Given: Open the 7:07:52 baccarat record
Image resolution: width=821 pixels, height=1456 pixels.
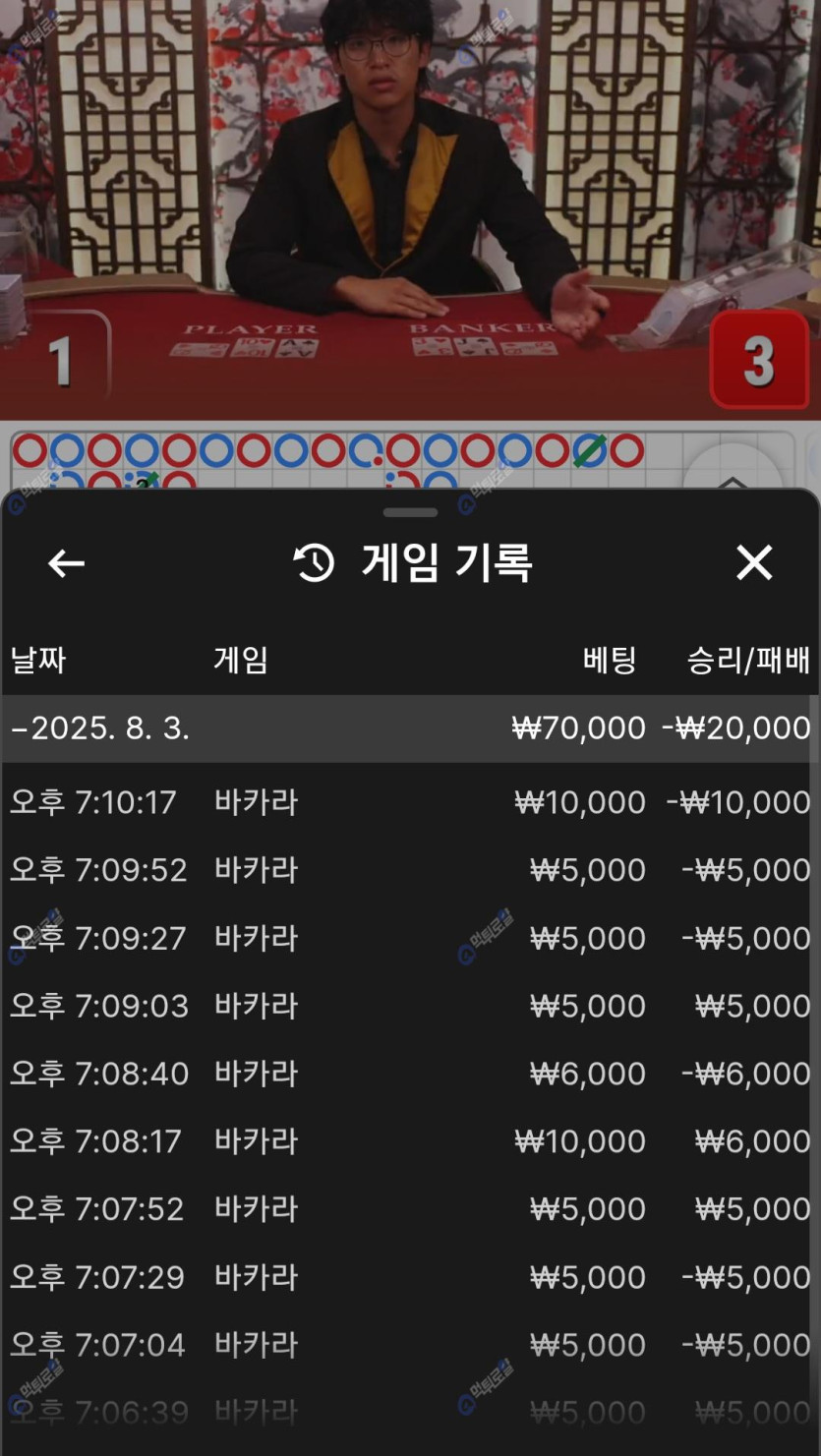Looking at the screenshot, I should [x=408, y=1209].
